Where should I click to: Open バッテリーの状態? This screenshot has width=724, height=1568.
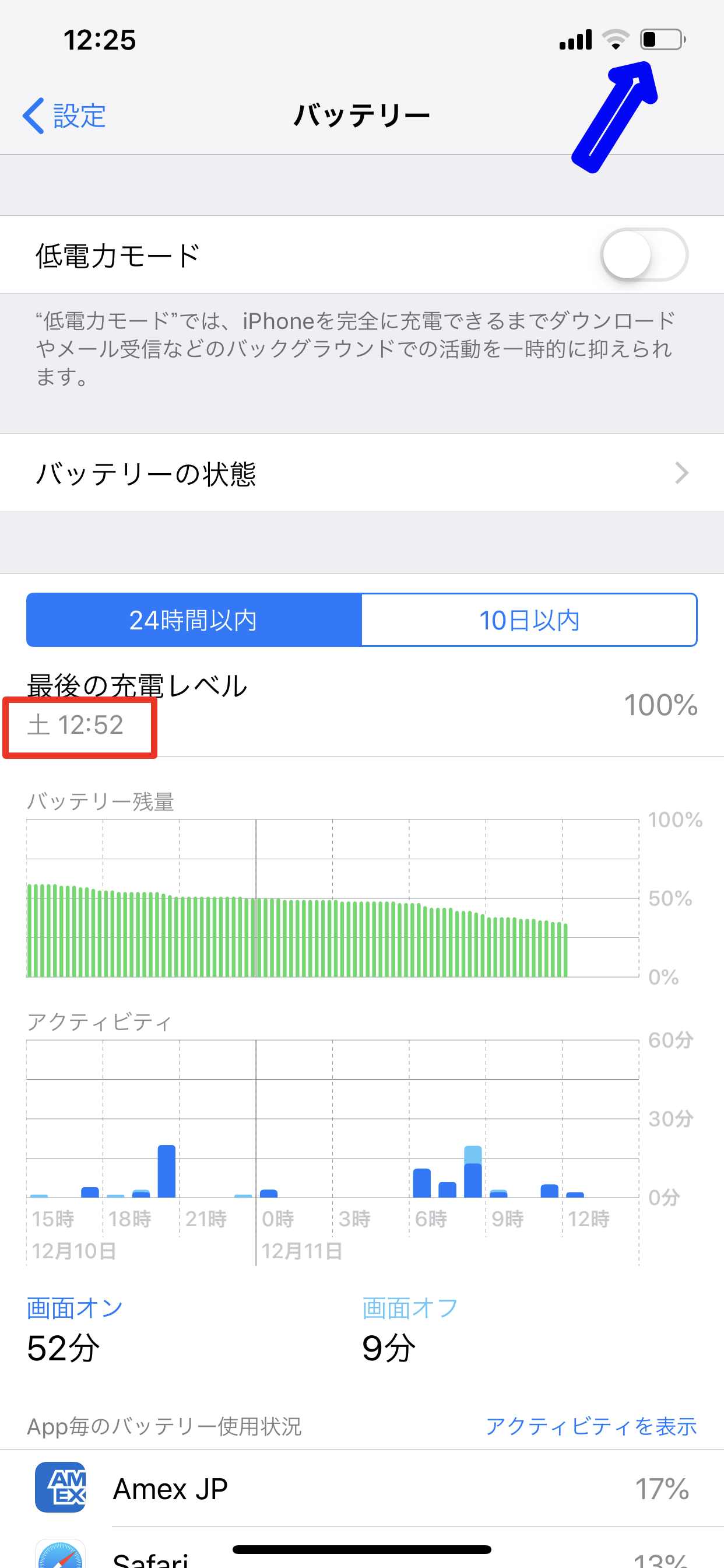[362, 473]
